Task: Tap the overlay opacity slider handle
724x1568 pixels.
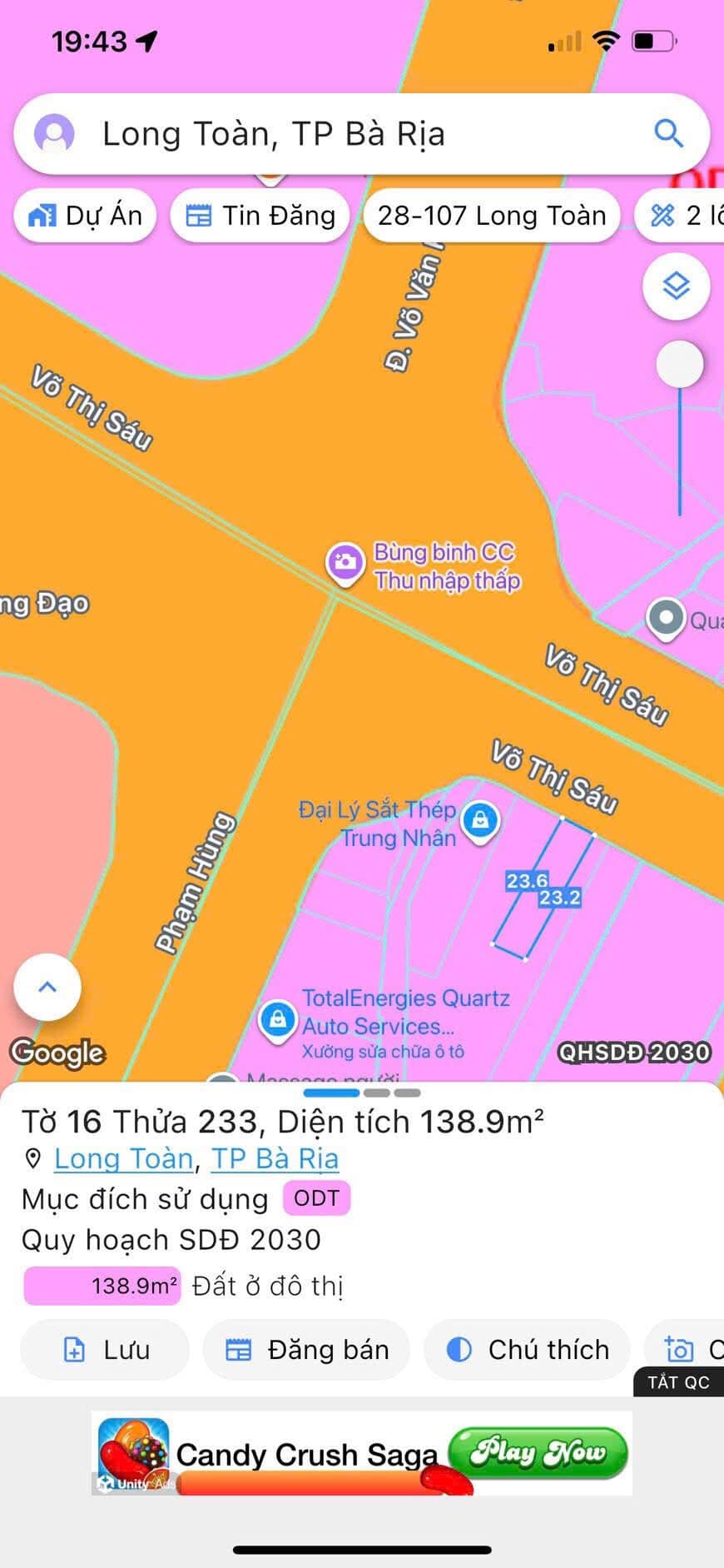Action: click(x=679, y=364)
